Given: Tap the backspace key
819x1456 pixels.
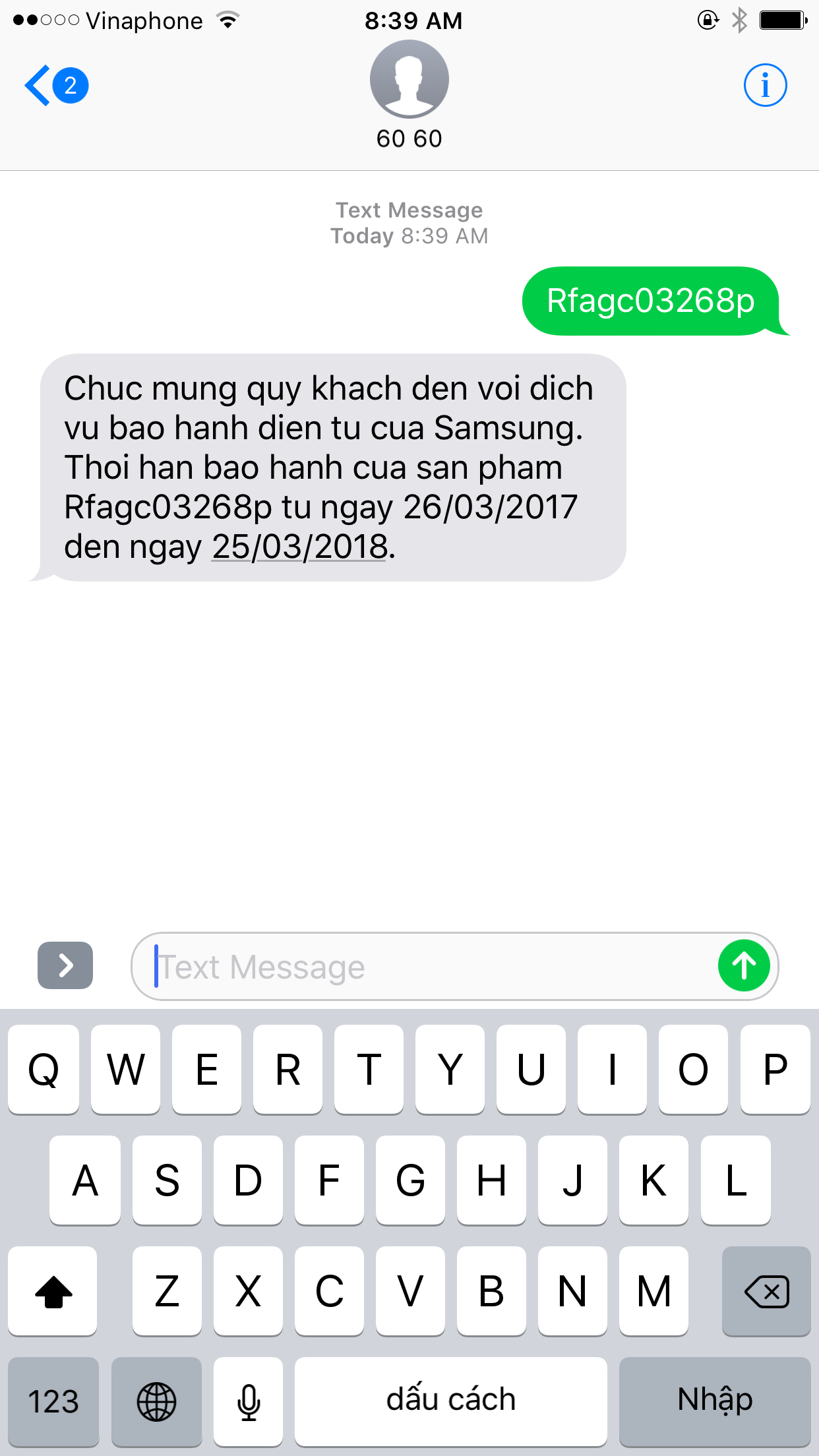Looking at the screenshot, I should pyautogui.click(x=766, y=1291).
